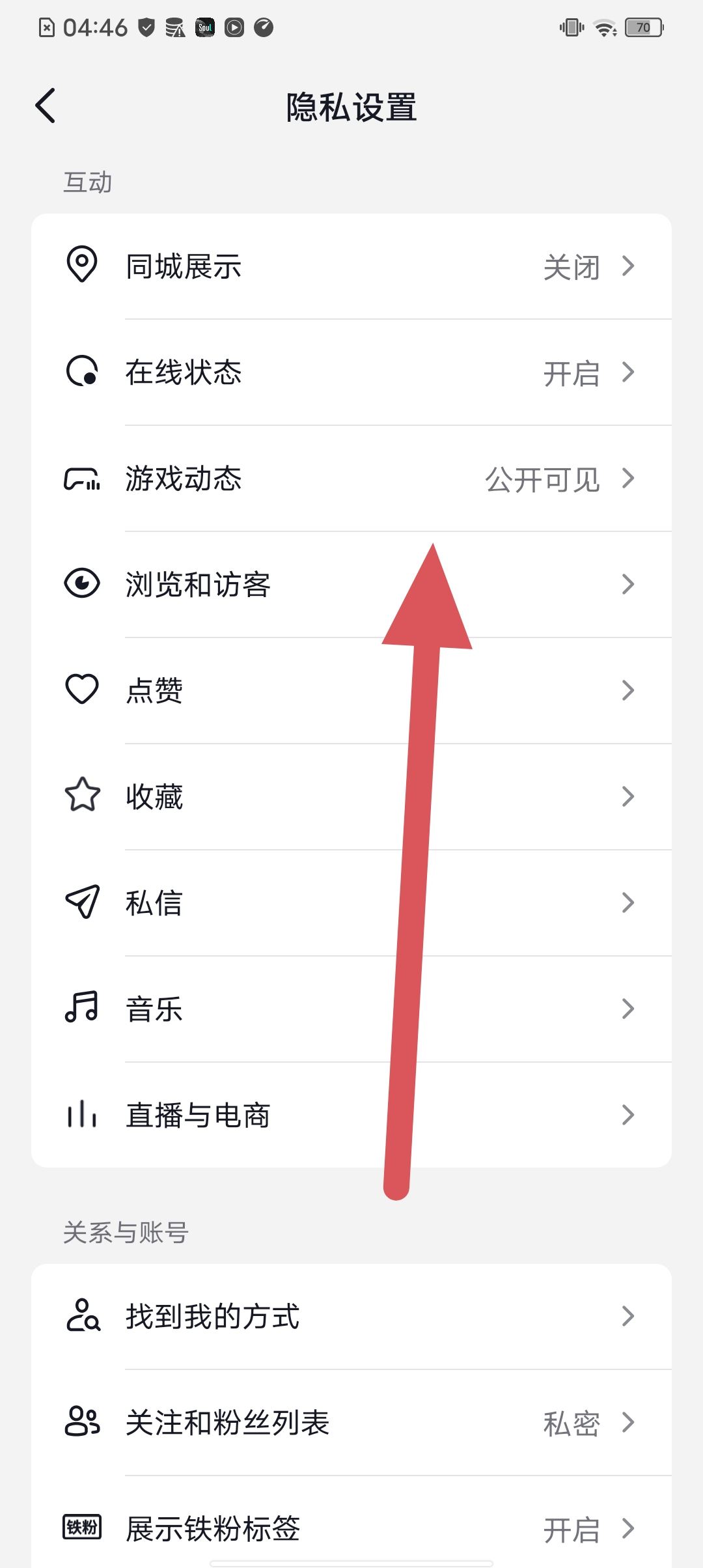The image size is (703, 1568).
Task: Open the 浏览和访客 settings entry
Action: (x=351, y=585)
